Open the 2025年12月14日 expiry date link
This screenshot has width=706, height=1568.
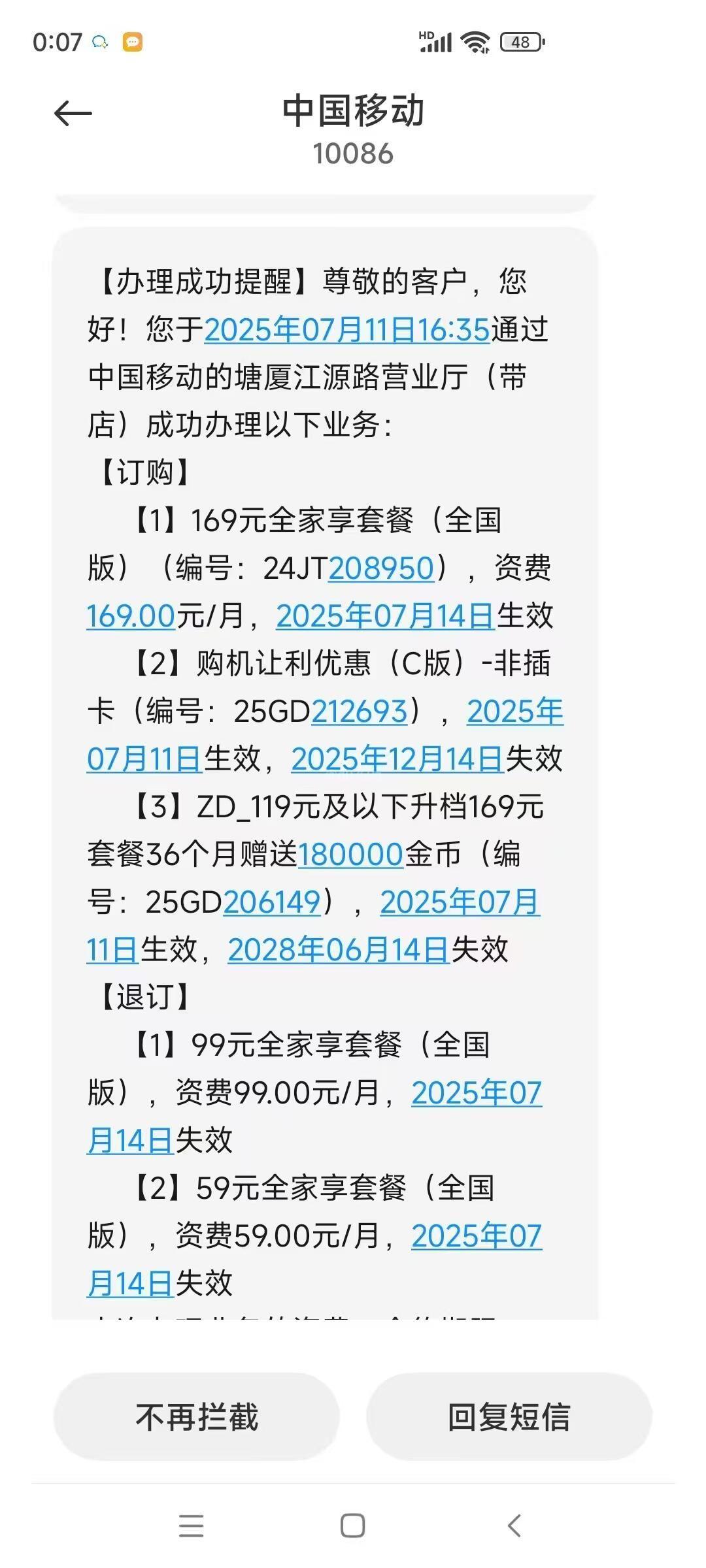click(397, 759)
